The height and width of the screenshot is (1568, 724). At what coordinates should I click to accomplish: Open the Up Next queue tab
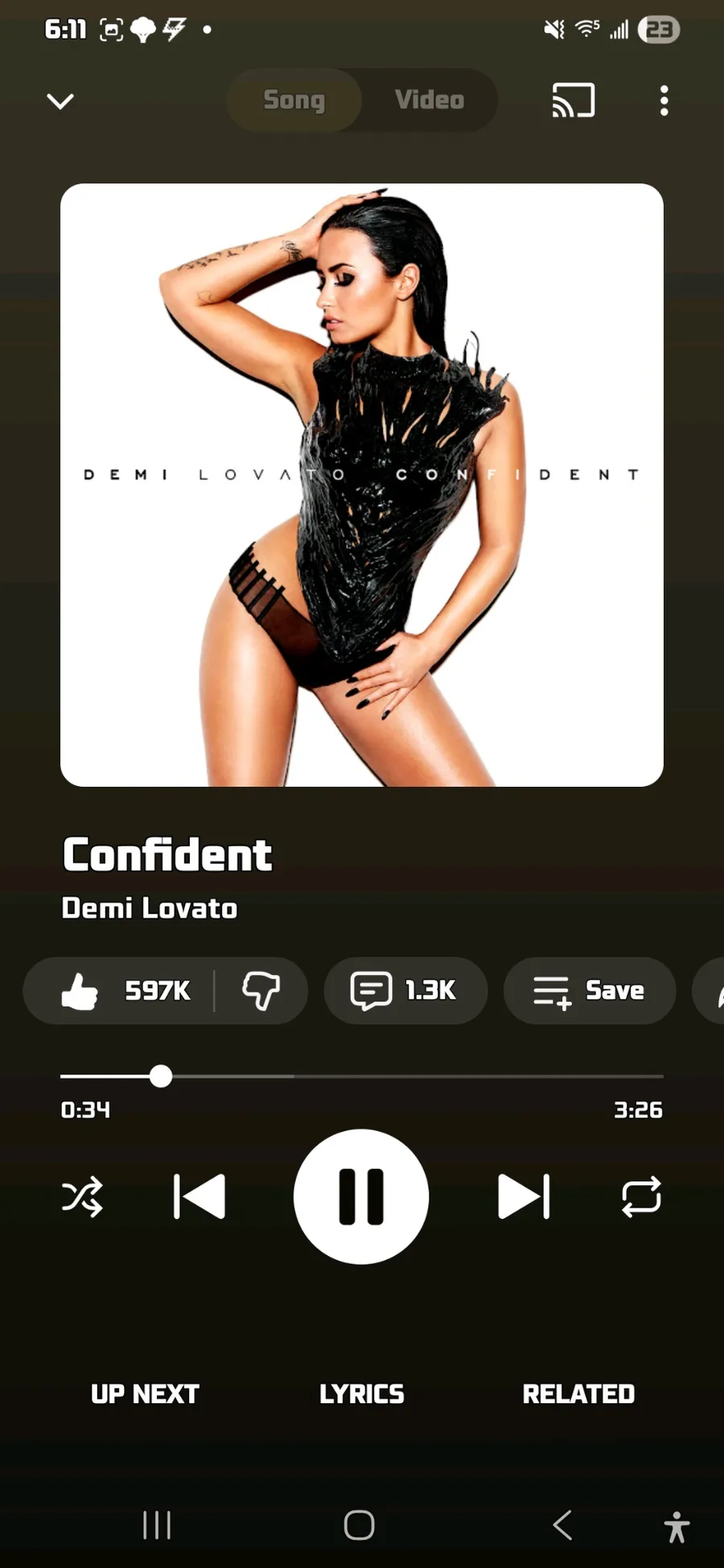click(145, 1393)
